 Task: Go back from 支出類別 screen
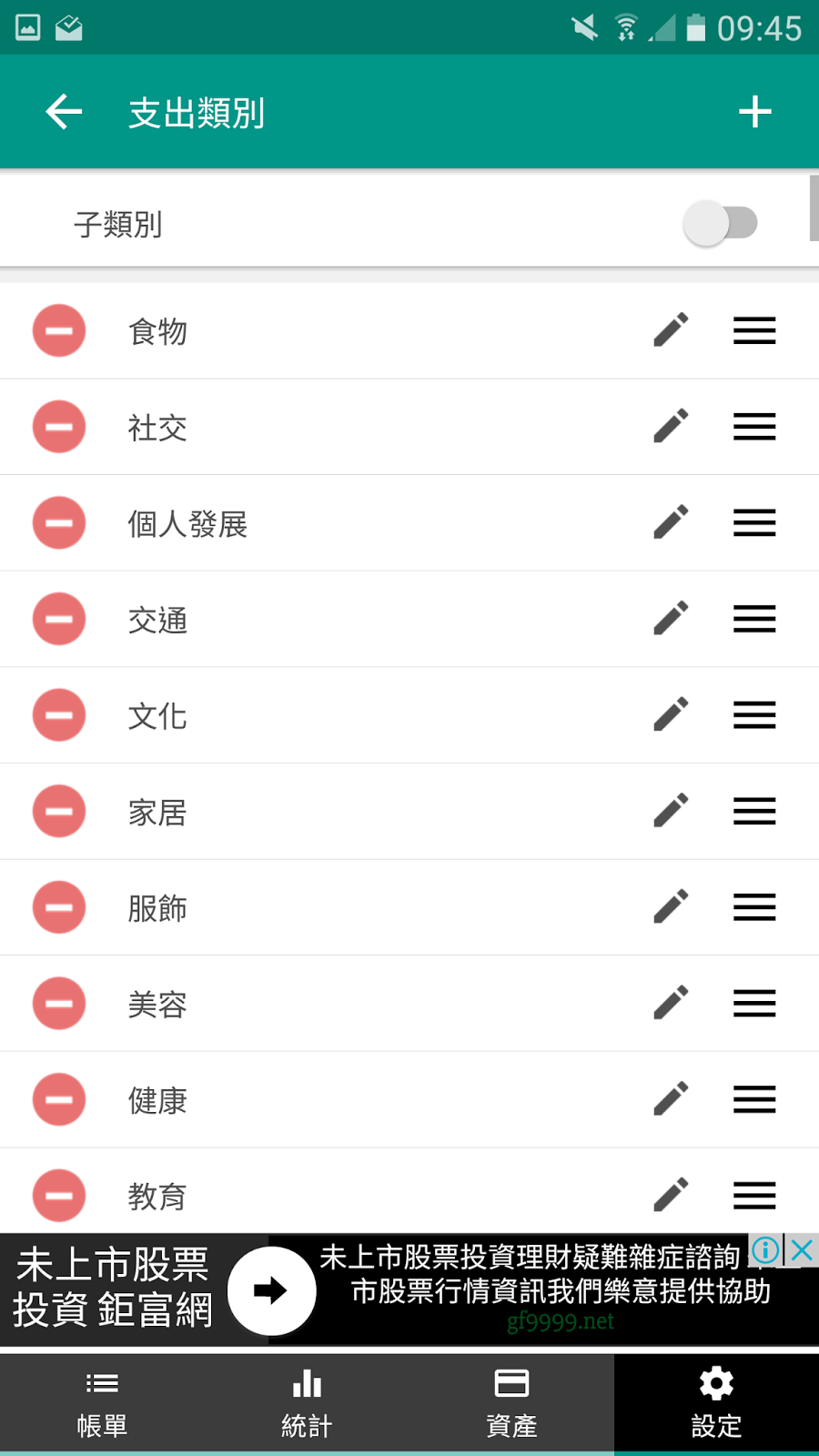pos(64,112)
